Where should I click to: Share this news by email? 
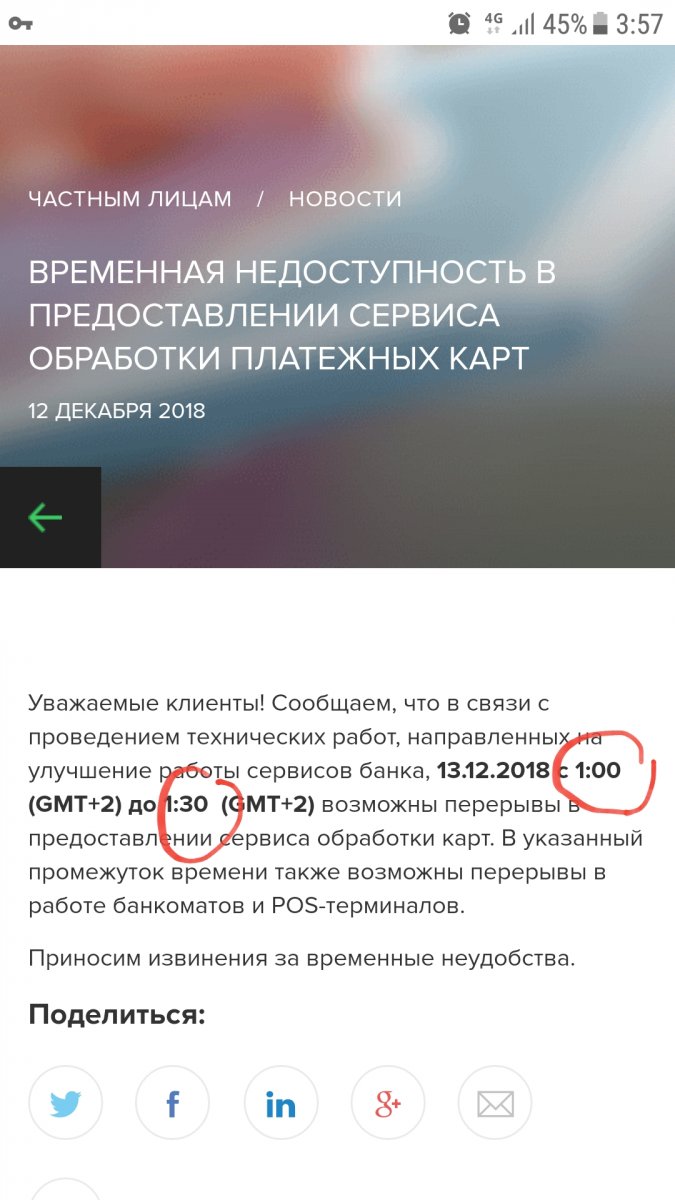click(x=495, y=1104)
